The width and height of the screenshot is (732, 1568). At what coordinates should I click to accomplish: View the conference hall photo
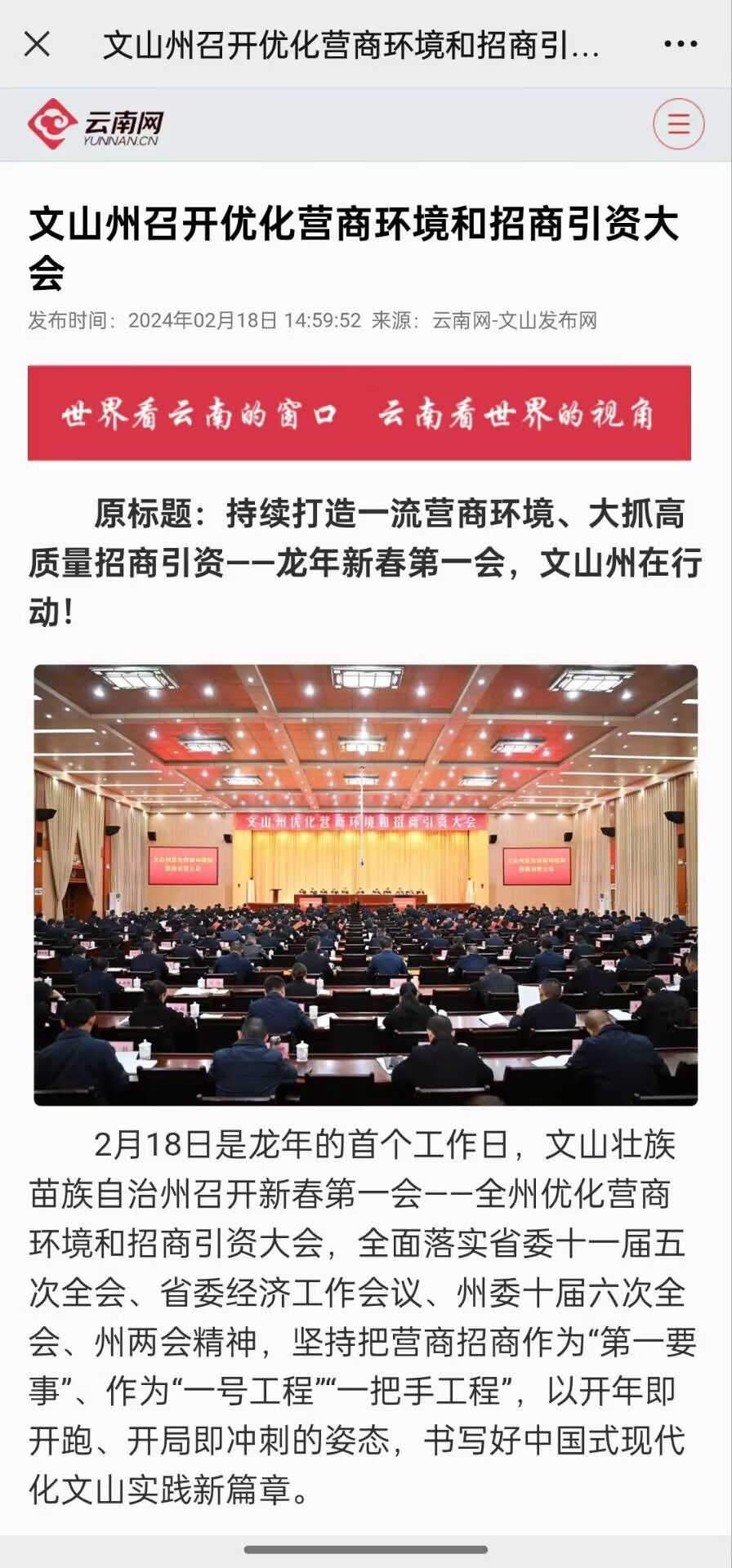pos(365,884)
